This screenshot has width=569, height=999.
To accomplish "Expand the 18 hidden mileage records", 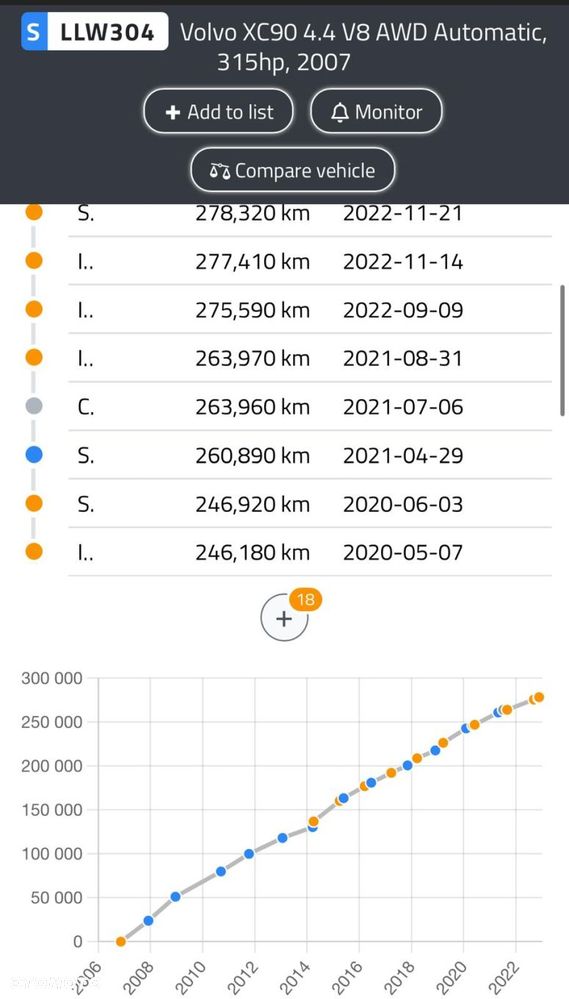I will click(x=284, y=618).
